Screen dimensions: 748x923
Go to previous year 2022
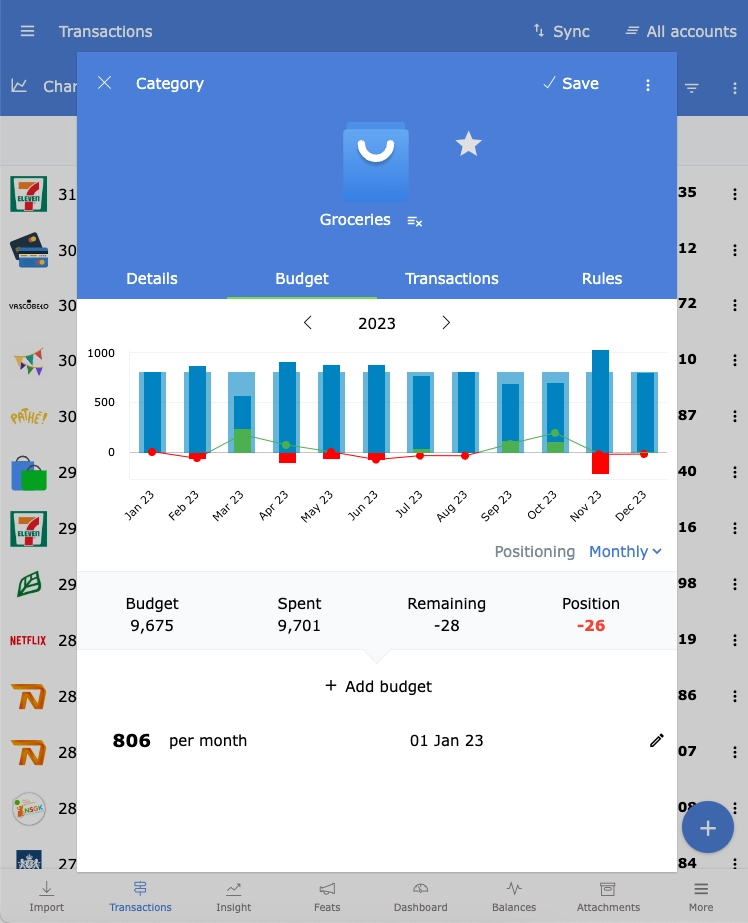308,322
